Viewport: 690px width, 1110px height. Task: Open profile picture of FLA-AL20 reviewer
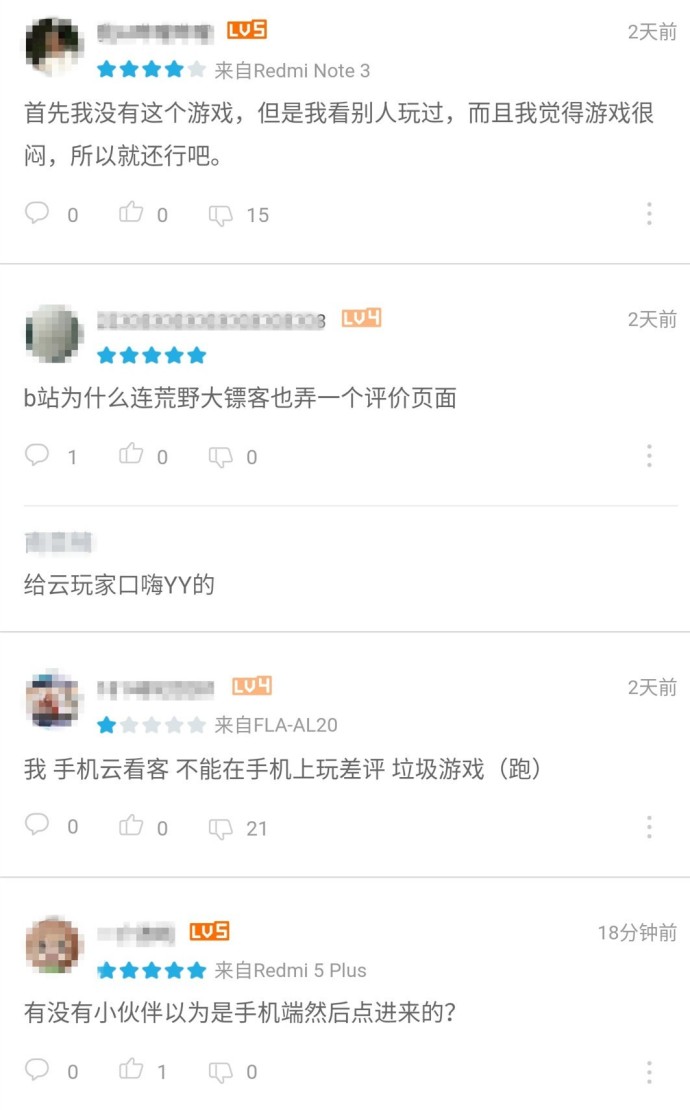click(54, 699)
